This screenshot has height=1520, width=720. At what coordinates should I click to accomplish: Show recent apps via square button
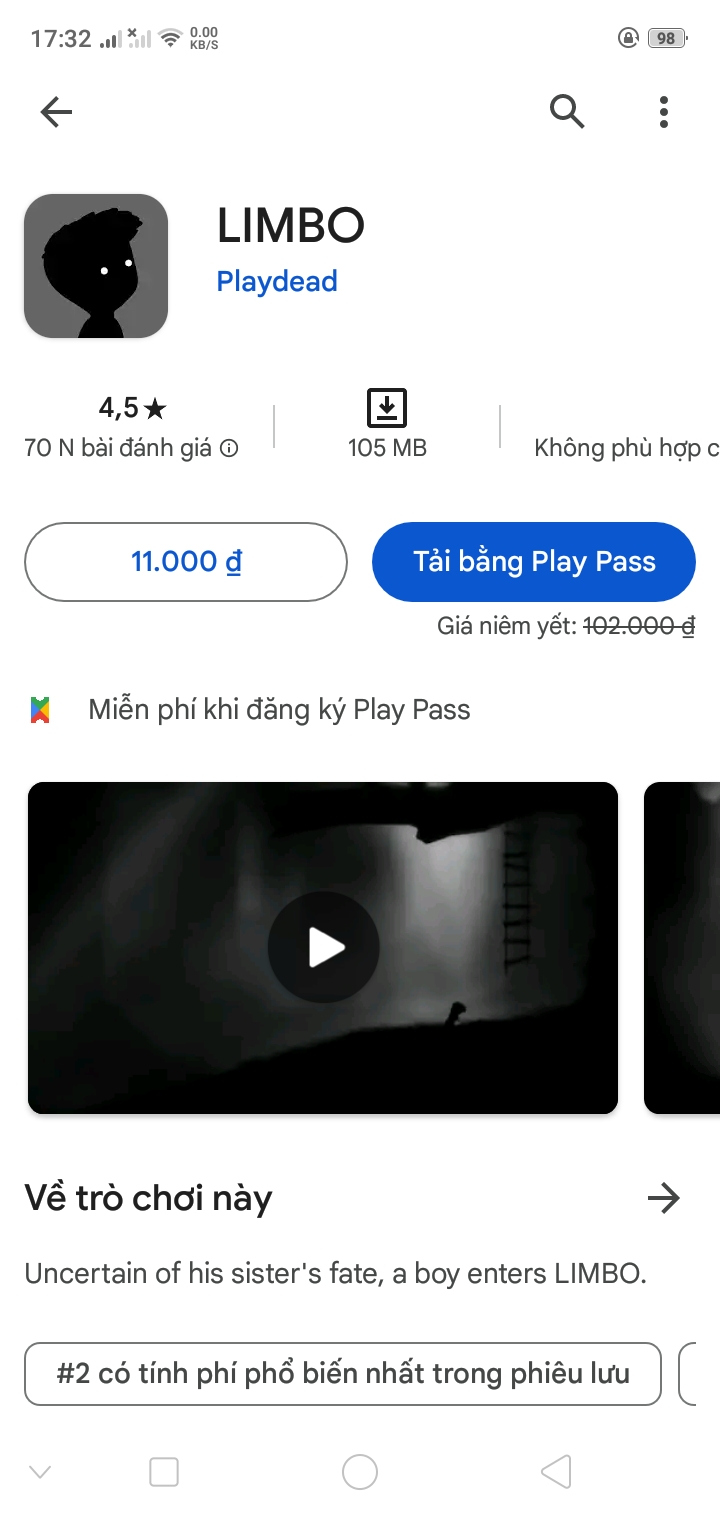click(x=164, y=1472)
